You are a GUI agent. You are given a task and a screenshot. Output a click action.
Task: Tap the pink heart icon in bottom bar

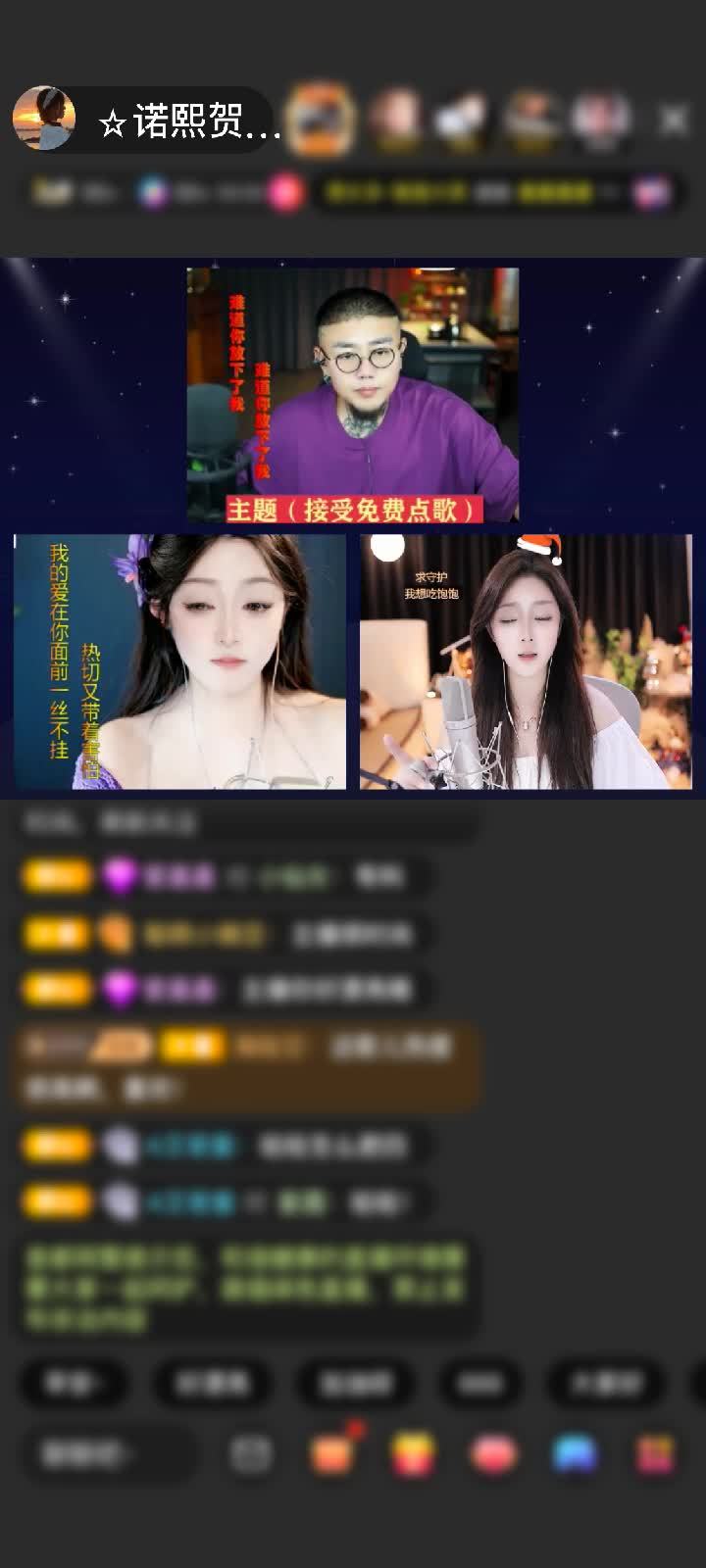493,1454
